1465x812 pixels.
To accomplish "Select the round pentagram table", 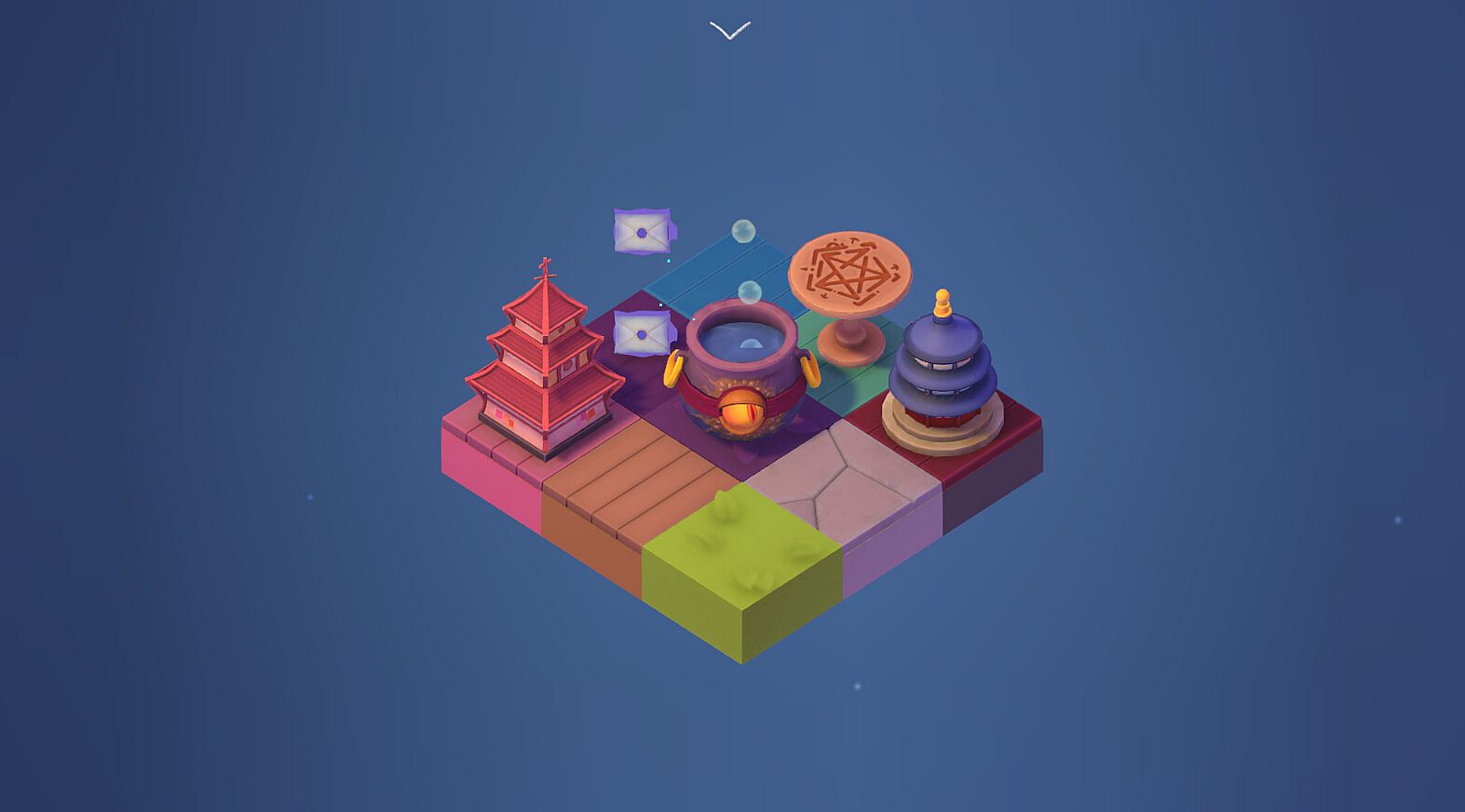I will 849,280.
